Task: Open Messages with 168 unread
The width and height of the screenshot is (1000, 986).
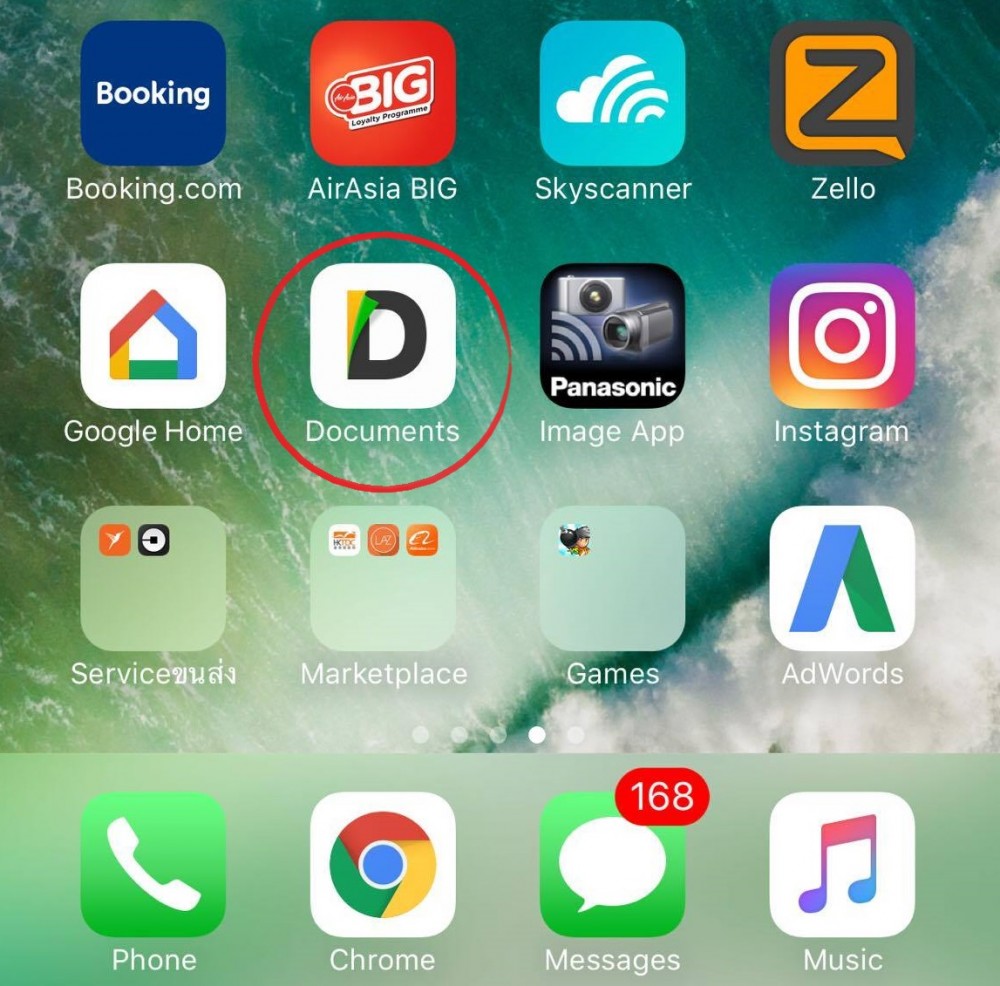Action: pos(612,865)
